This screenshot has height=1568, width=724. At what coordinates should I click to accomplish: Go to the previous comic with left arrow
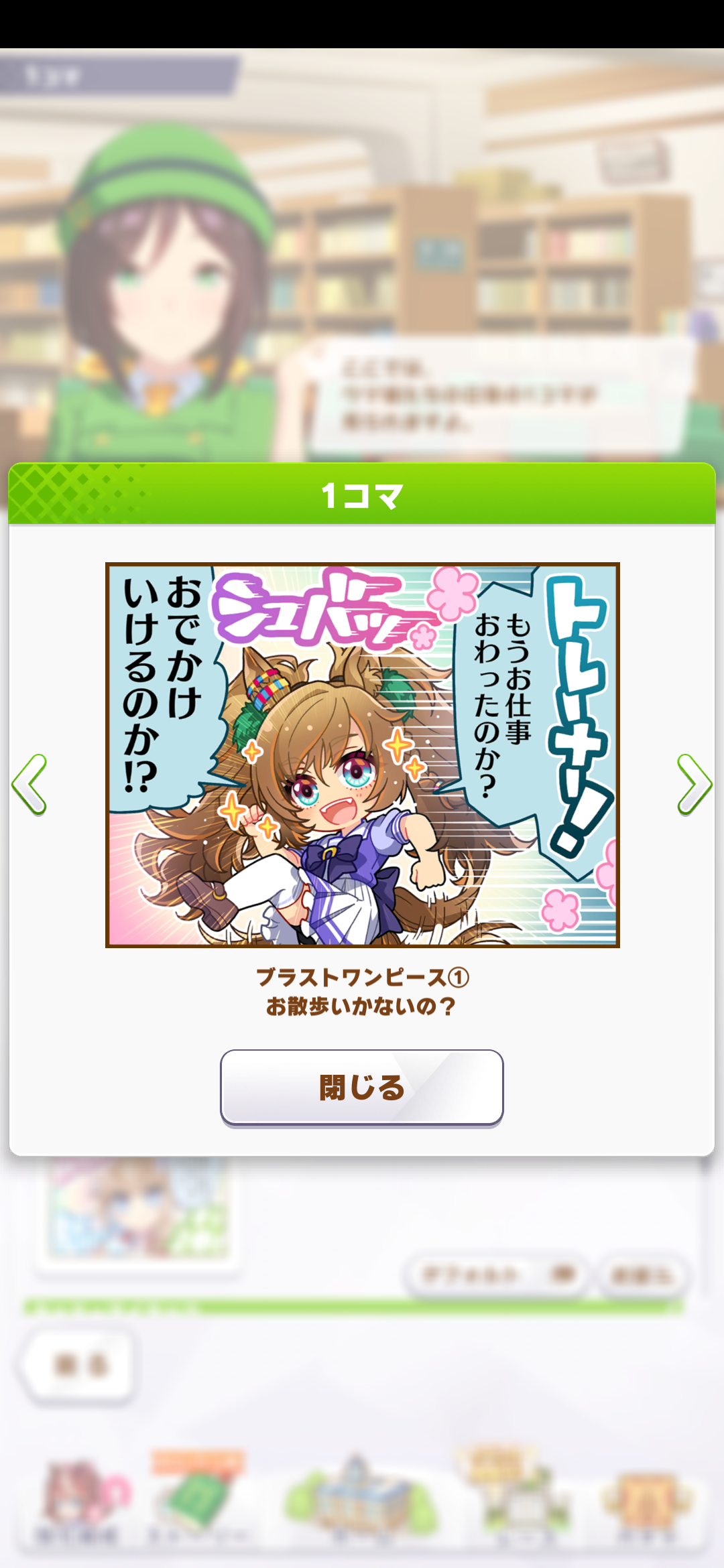pos(29,784)
